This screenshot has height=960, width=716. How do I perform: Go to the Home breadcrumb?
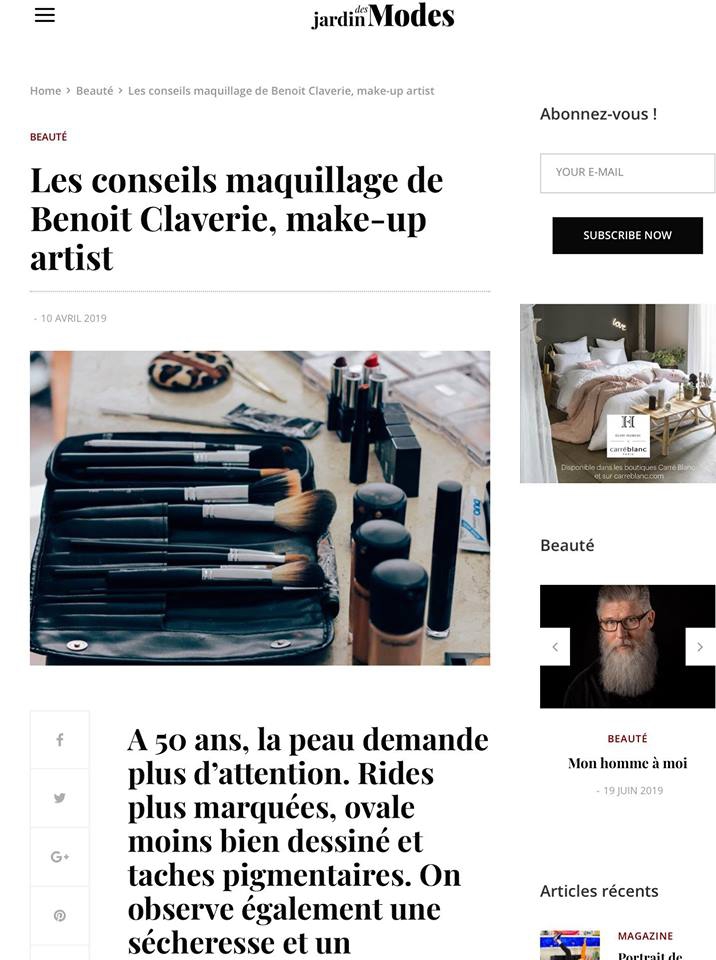coord(45,91)
